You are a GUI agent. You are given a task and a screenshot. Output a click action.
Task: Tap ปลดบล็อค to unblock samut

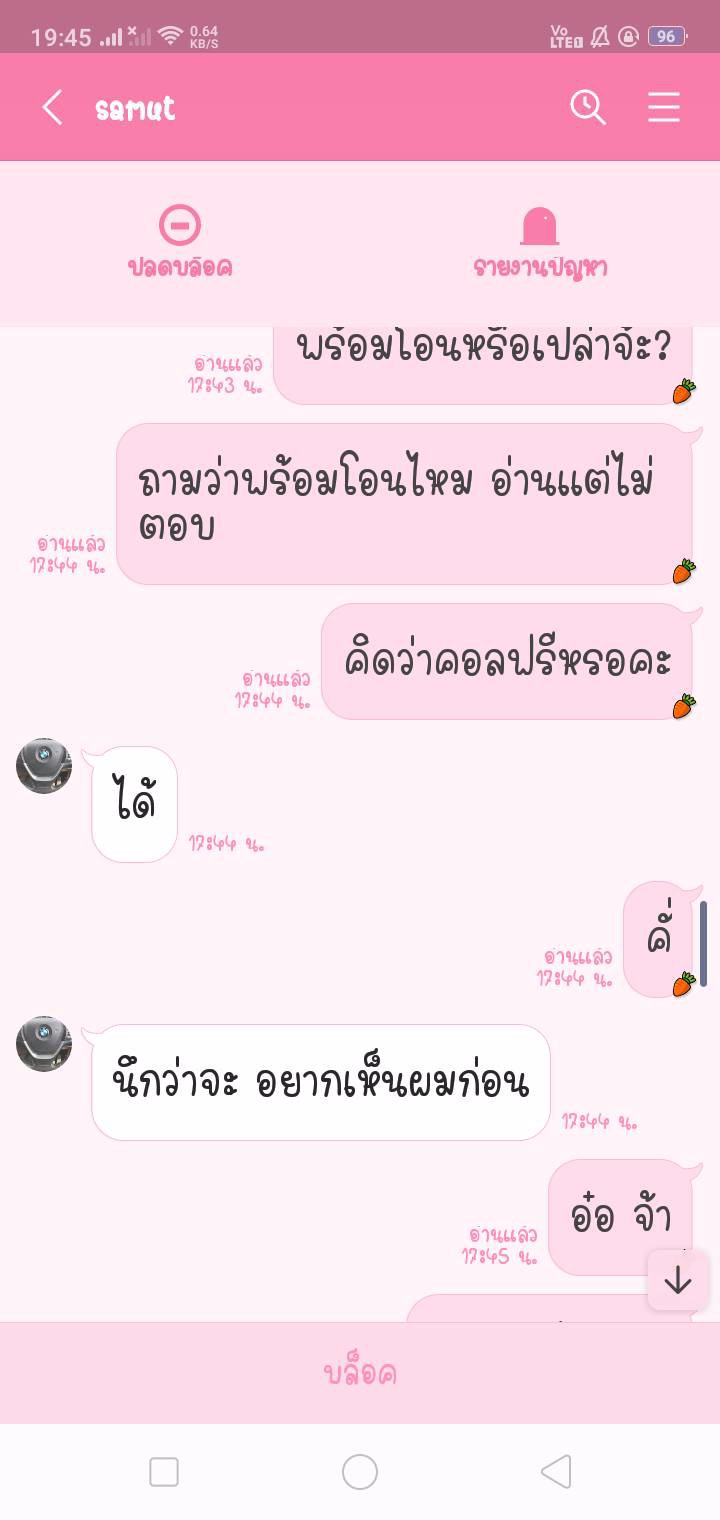pos(180,243)
